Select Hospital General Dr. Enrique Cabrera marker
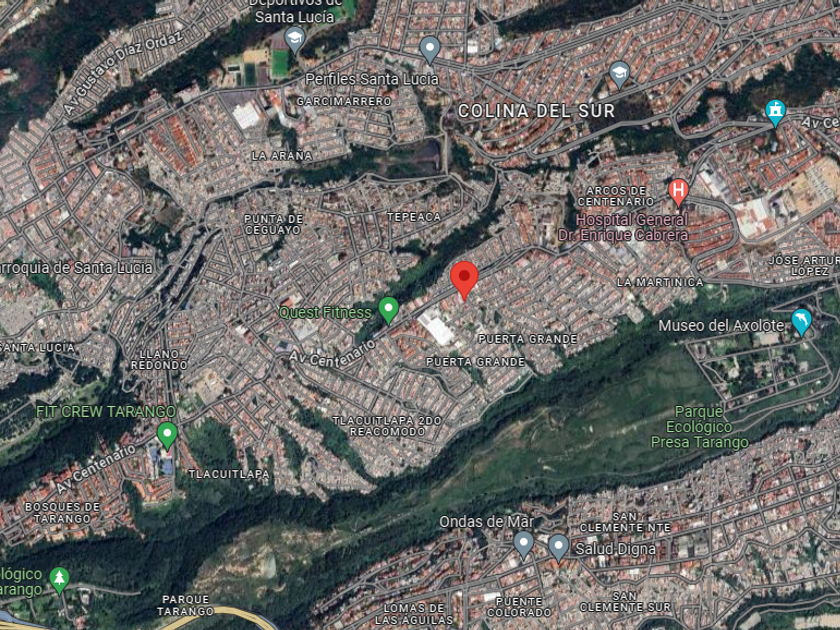 678,190
